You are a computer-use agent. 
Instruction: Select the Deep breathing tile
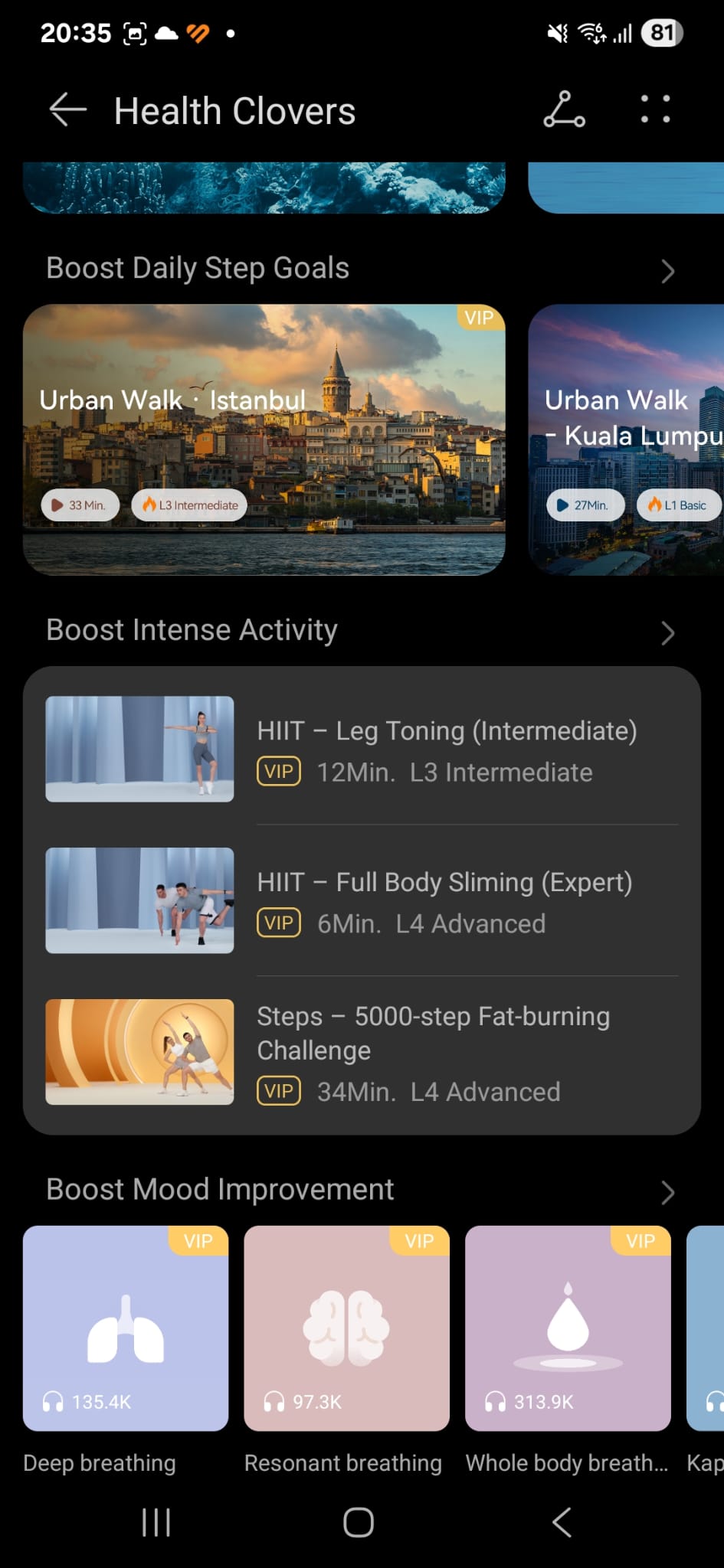(126, 1328)
